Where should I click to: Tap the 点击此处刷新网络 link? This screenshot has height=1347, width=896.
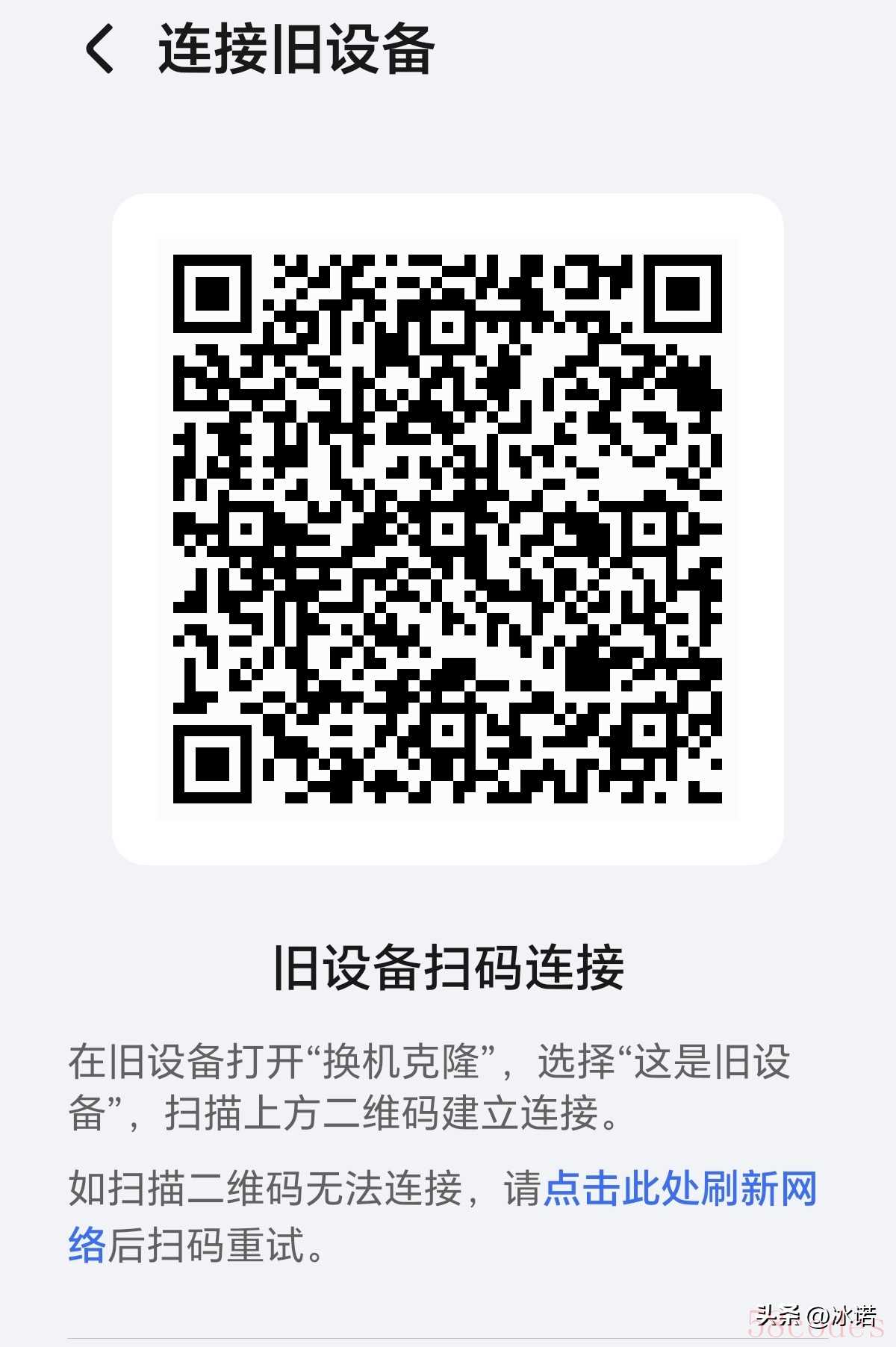pos(679,1188)
